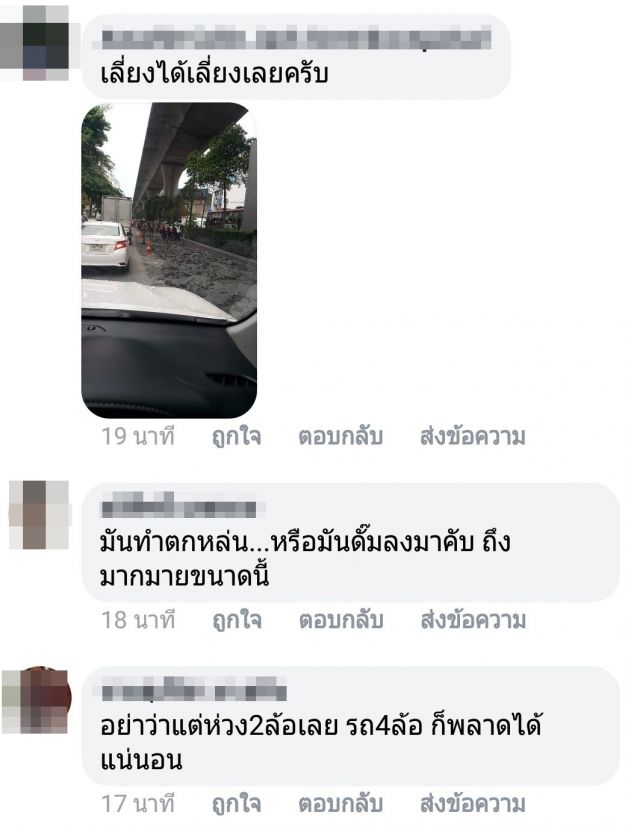Like the comment posted 18 นาที ago
628x827 pixels.
click(236, 620)
